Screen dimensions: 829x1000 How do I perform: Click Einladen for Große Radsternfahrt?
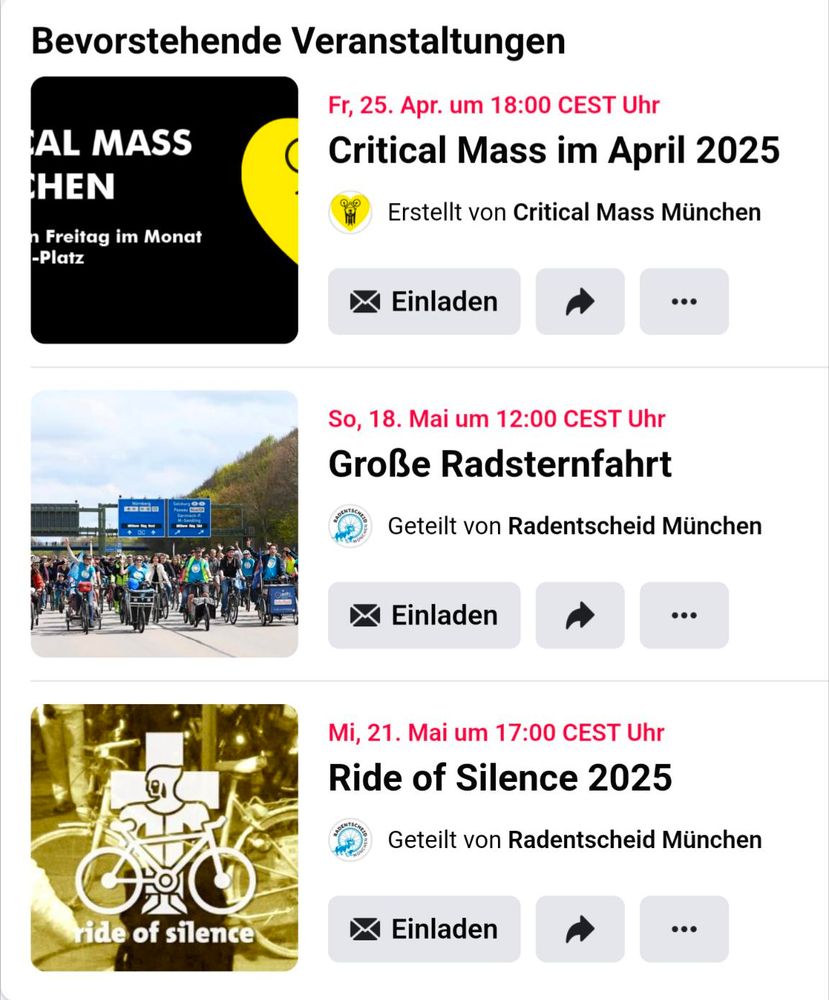[x=423, y=615]
